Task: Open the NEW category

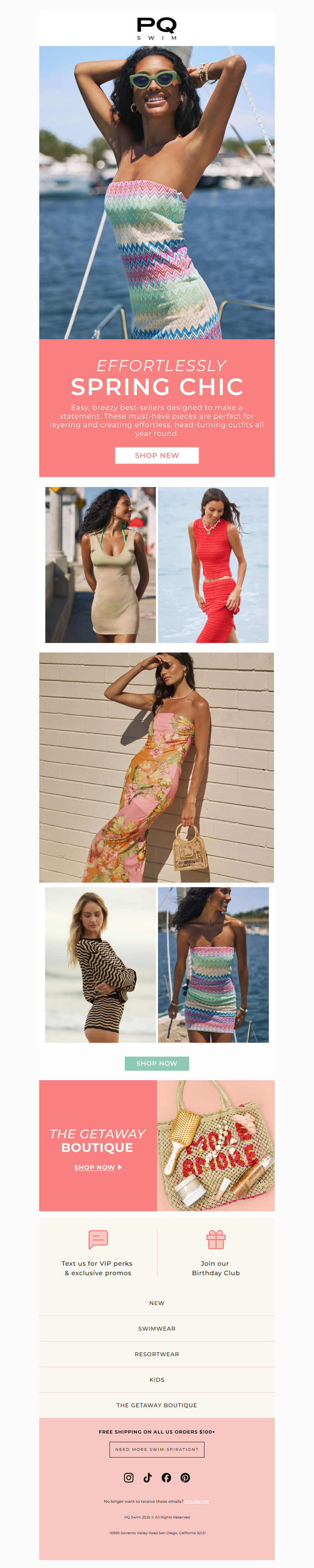Action: click(157, 1303)
